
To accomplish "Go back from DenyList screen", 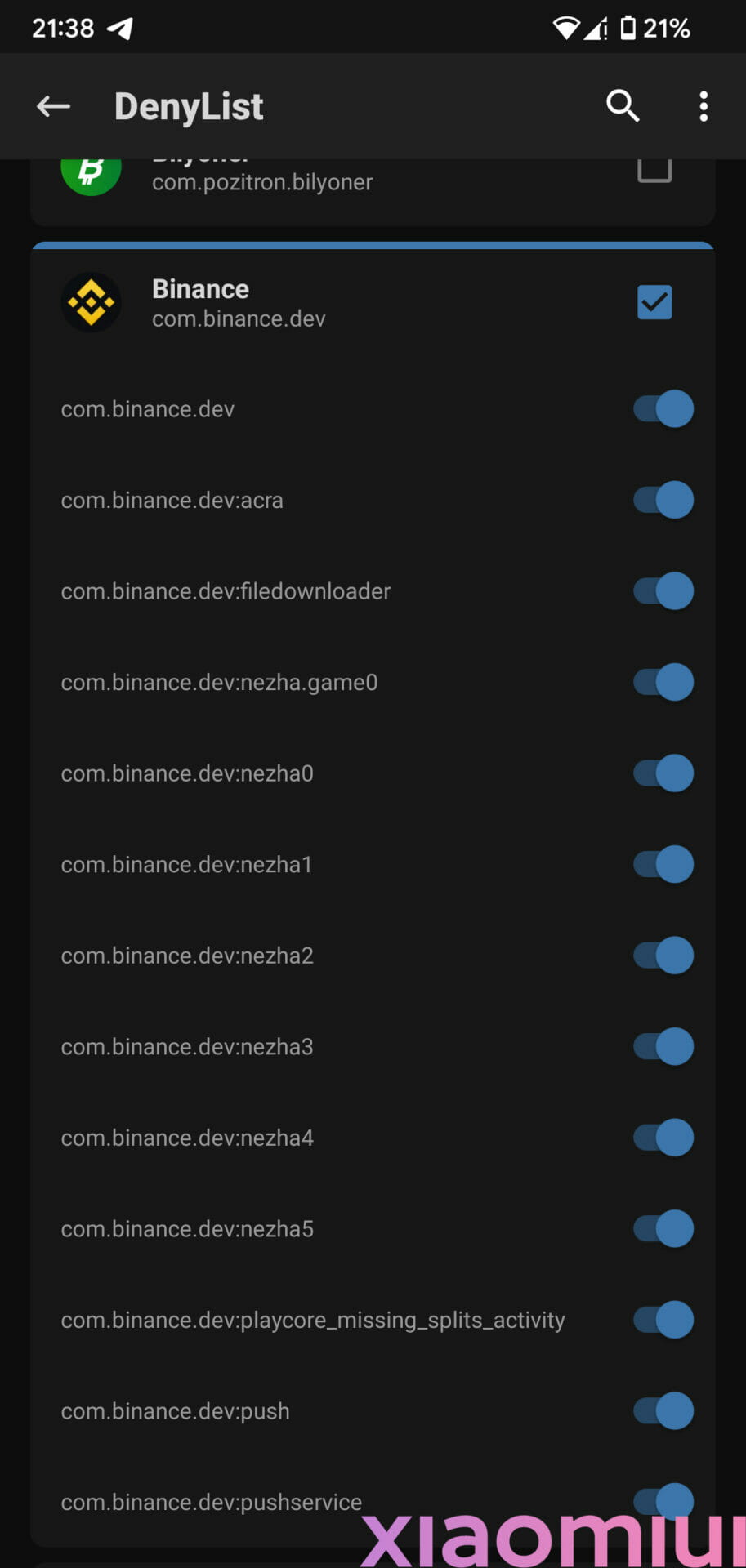I will pos(54,106).
